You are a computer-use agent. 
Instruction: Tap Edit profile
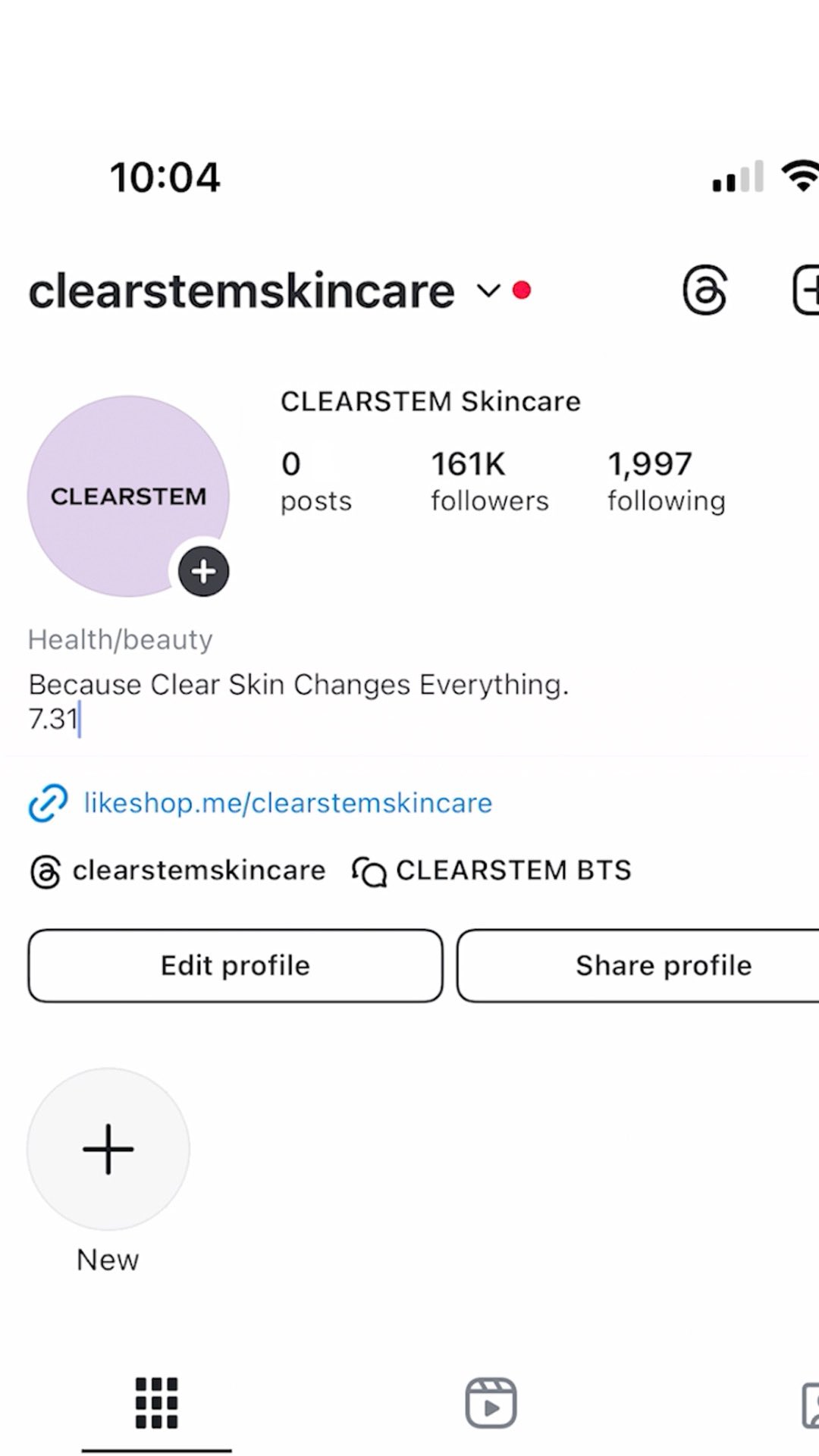[235, 965]
